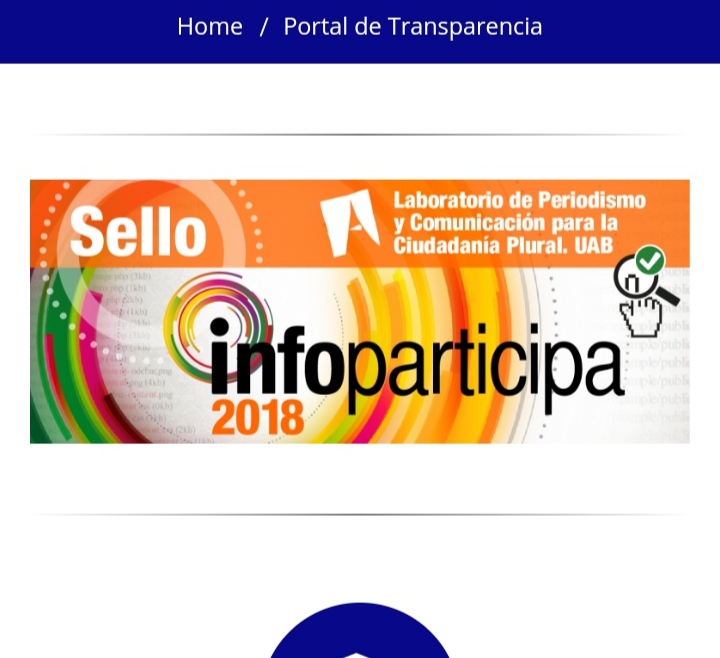Go to the Home breadcrumb link
The image size is (720, 658).
coord(209,27)
